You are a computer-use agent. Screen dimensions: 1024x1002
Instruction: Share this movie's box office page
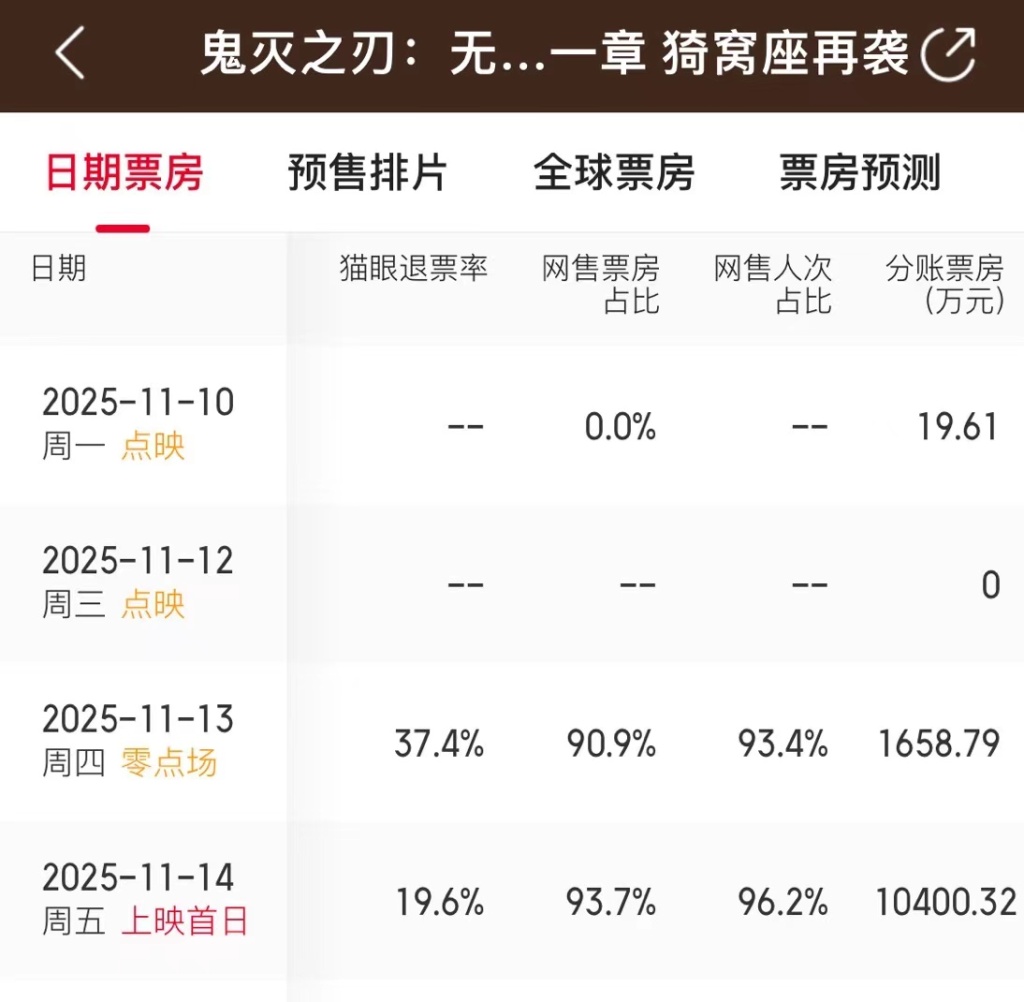pos(947,54)
